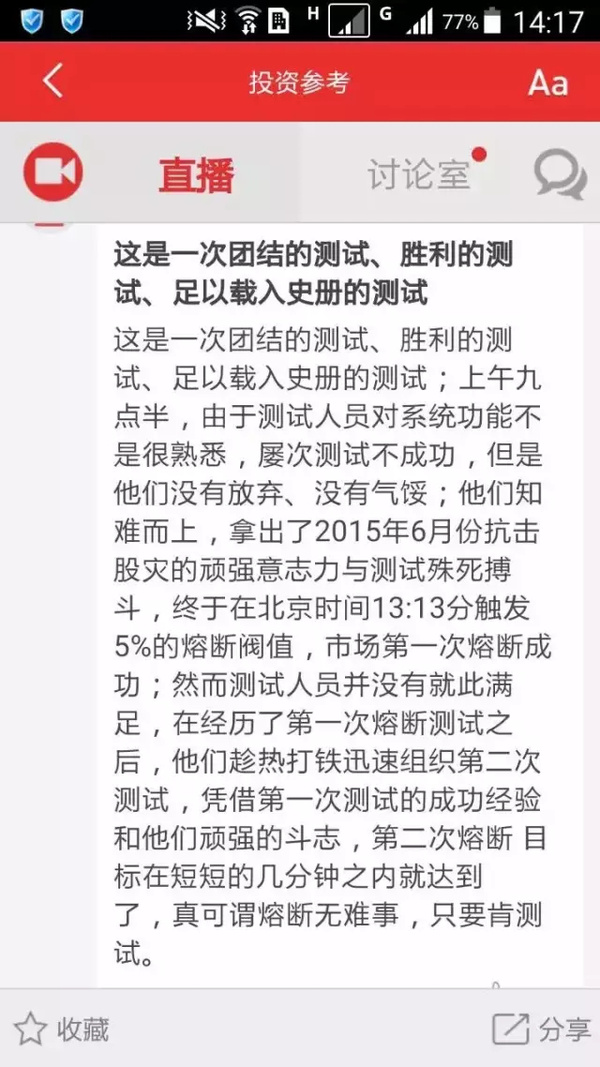Open the chat bubbles icon
This screenshot has height=1067, width=600.
559,175
